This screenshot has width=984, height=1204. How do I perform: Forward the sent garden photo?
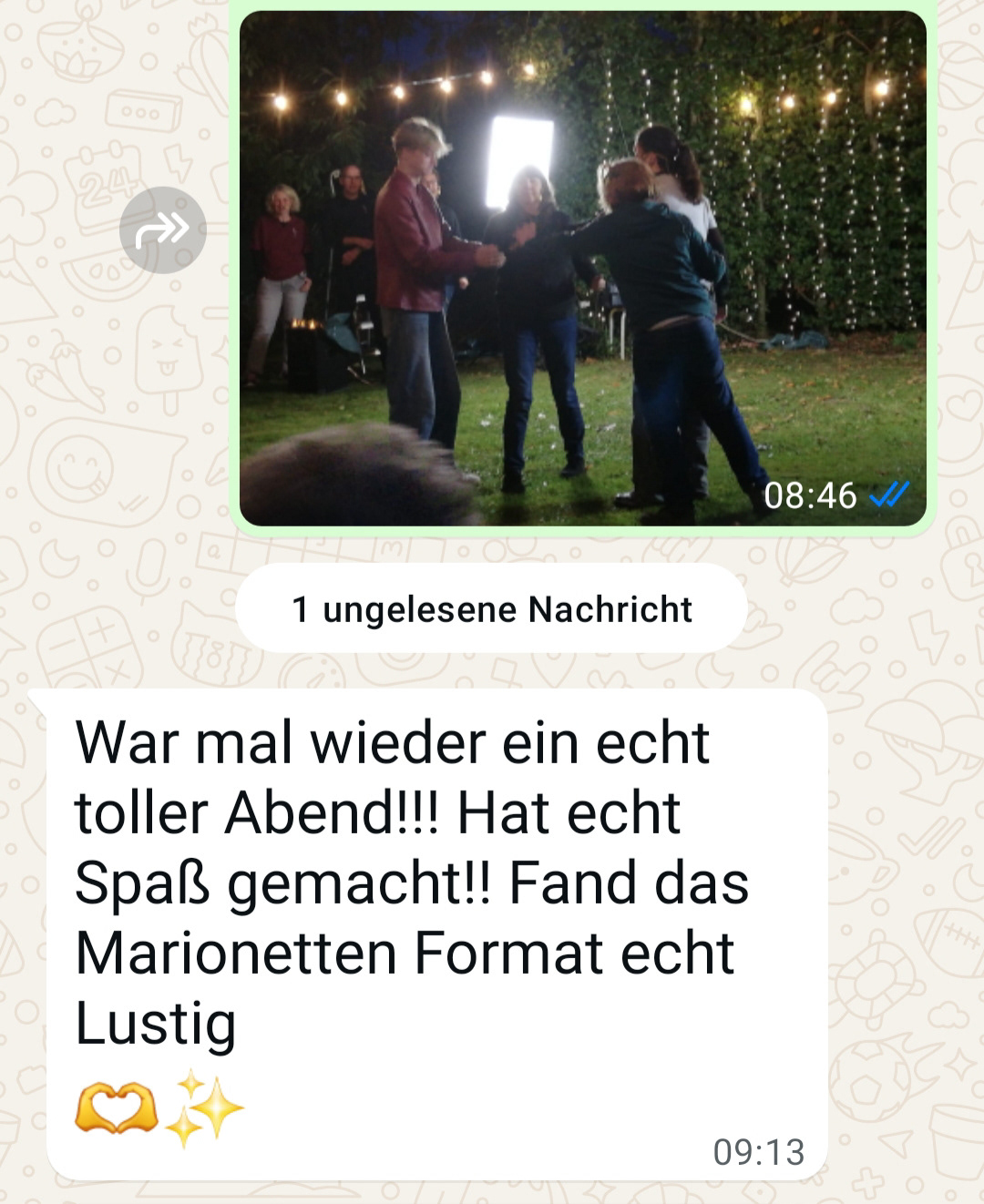coord(162,230)
